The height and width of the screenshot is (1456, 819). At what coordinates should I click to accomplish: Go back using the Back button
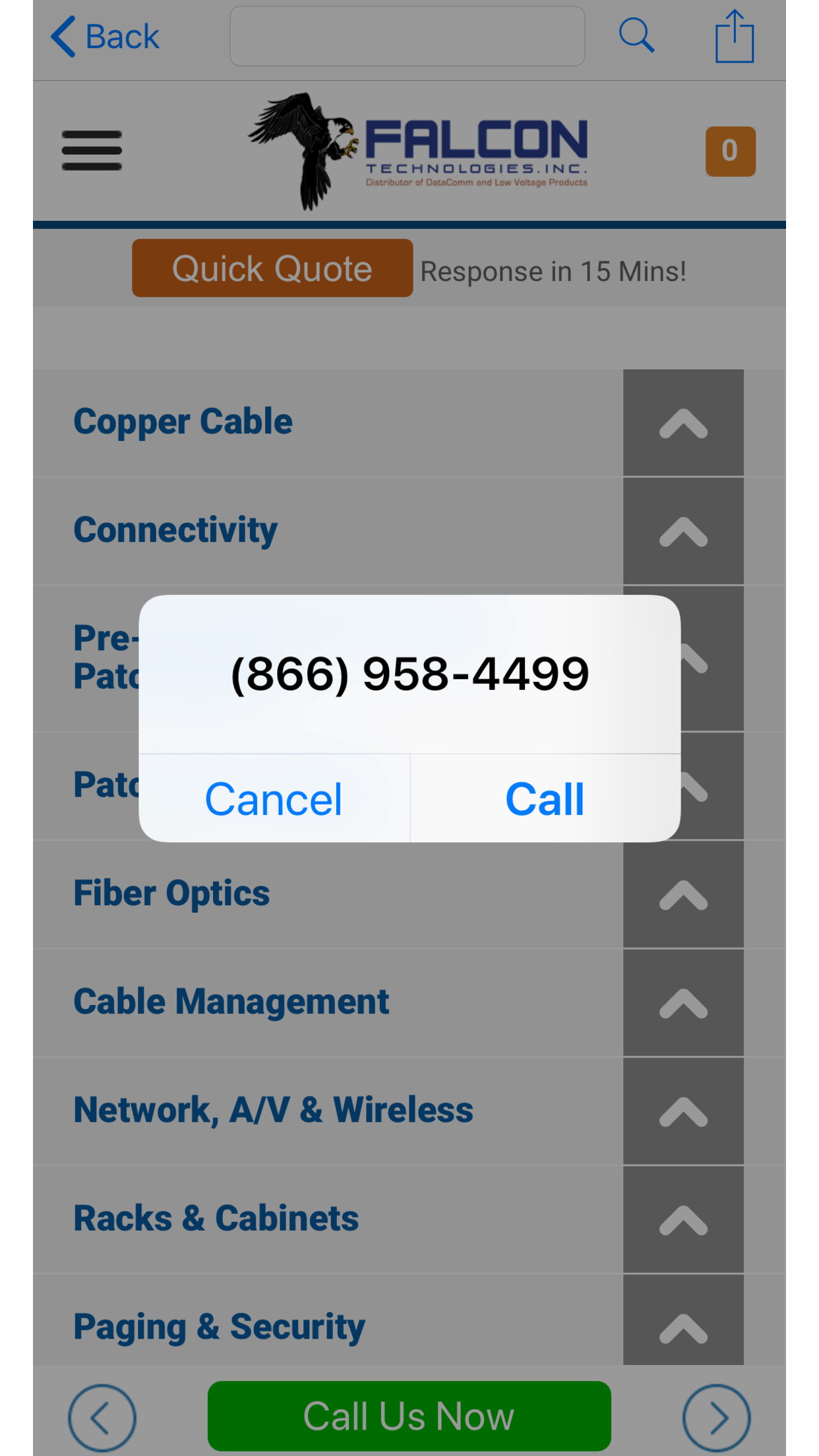[106, 36]
